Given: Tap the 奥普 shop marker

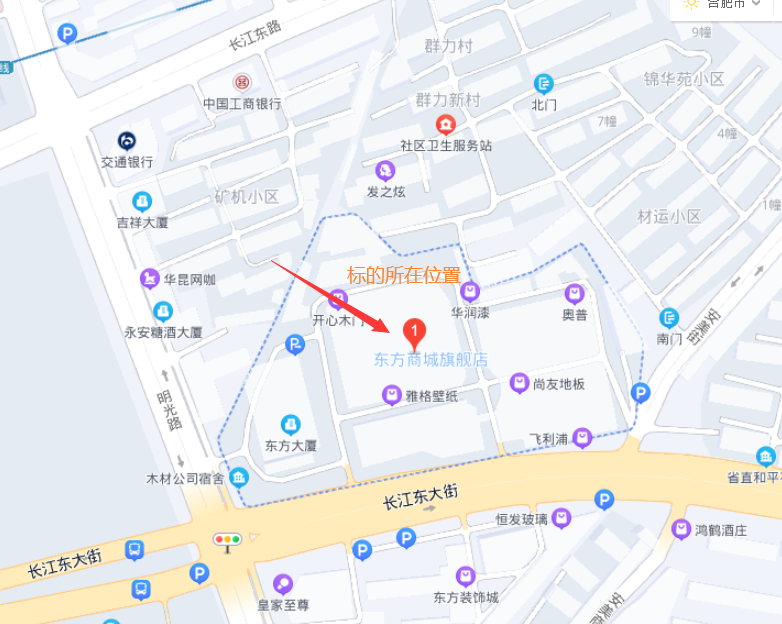Looking at the screenshot, I should [574, 293].
